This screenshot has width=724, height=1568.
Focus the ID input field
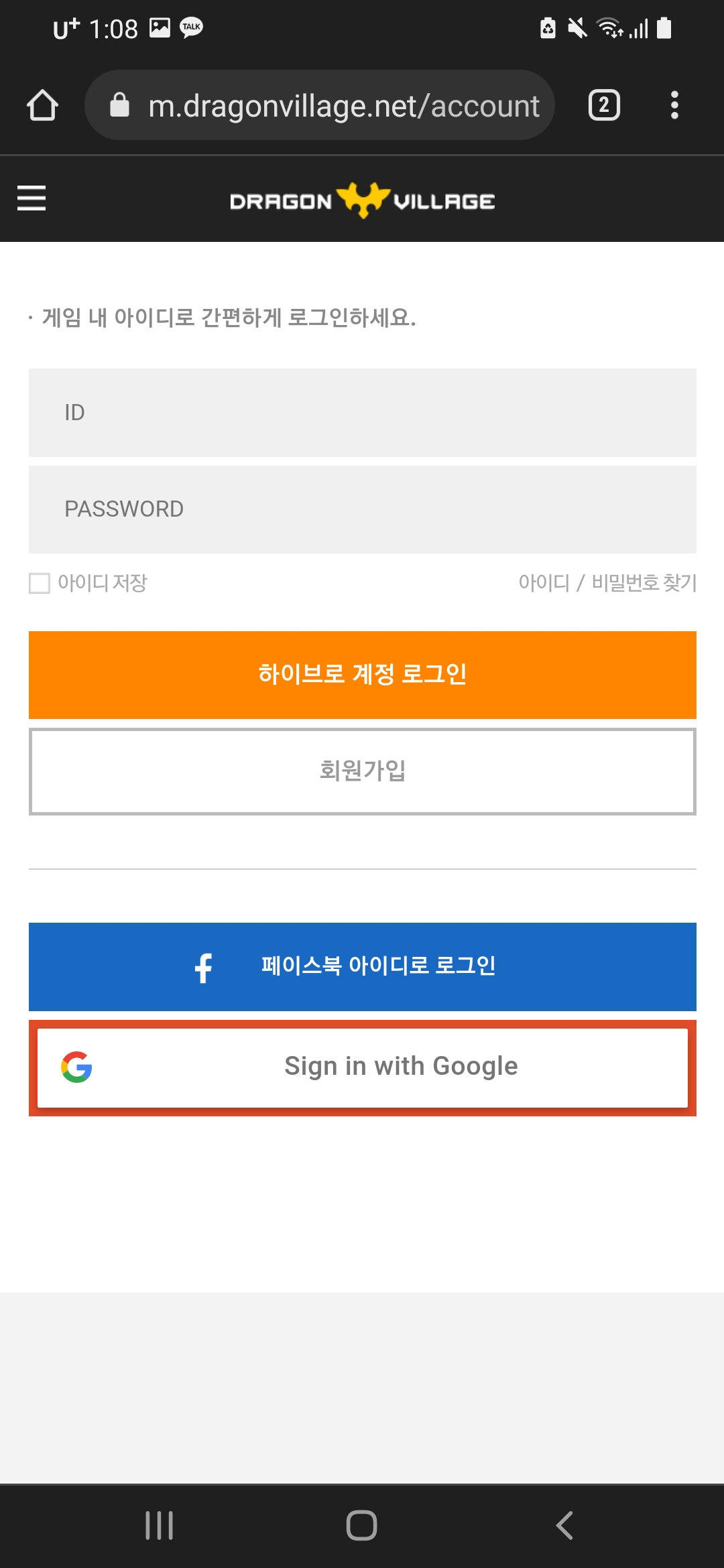pyautogui.click(x=362, y=413)
